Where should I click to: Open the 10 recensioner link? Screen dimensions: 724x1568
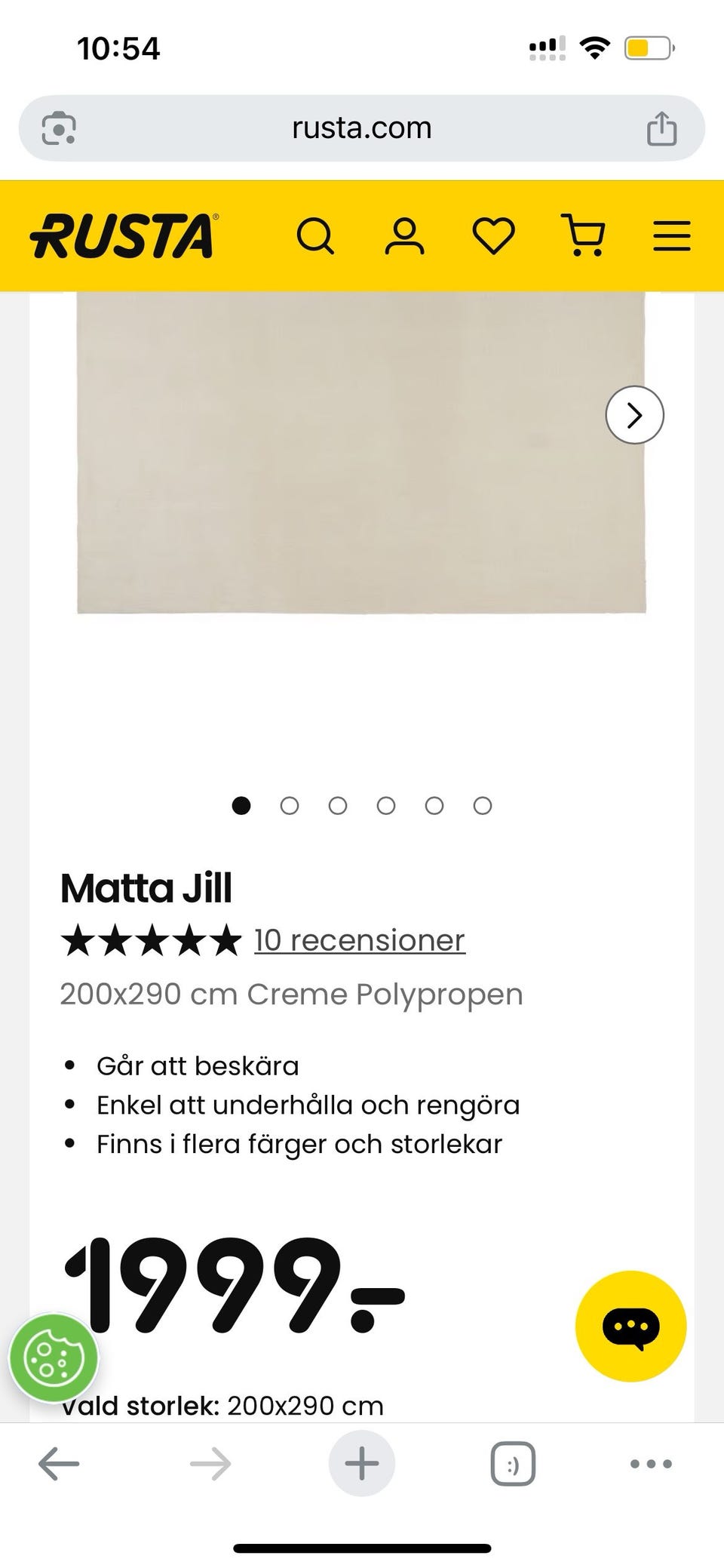tap(358, 940)
